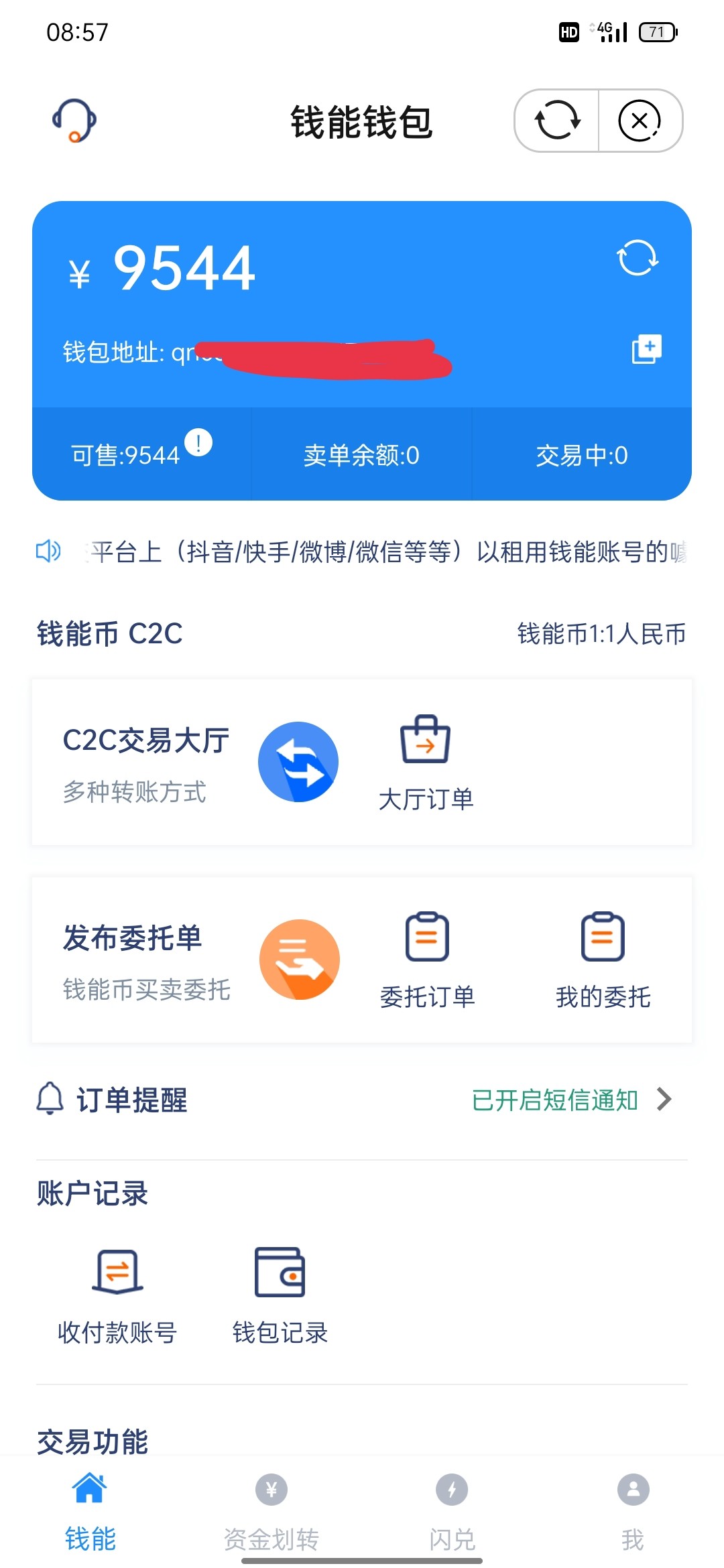Copy the wallet address
724x1568 pixels.
tap(646, 349)
